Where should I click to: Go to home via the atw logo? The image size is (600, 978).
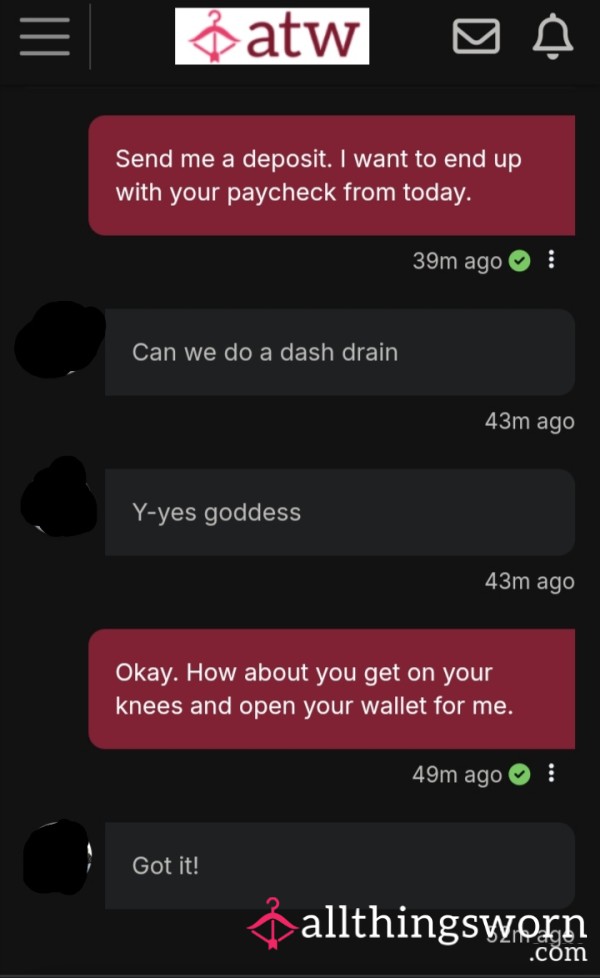[x=272, y=36]
